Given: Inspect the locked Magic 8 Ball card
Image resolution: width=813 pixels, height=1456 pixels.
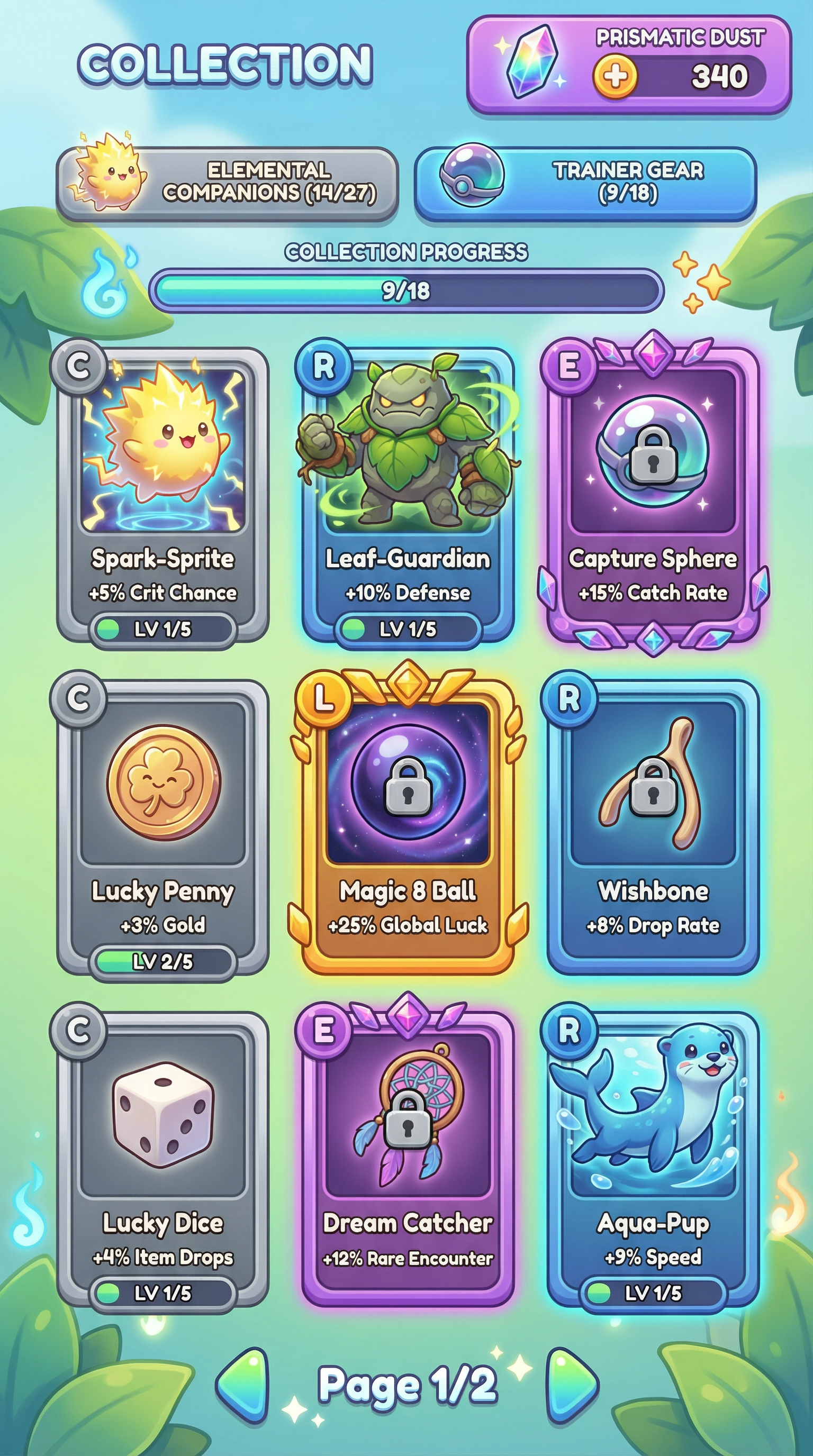Looking at the screenshot, I should [408, 826].
